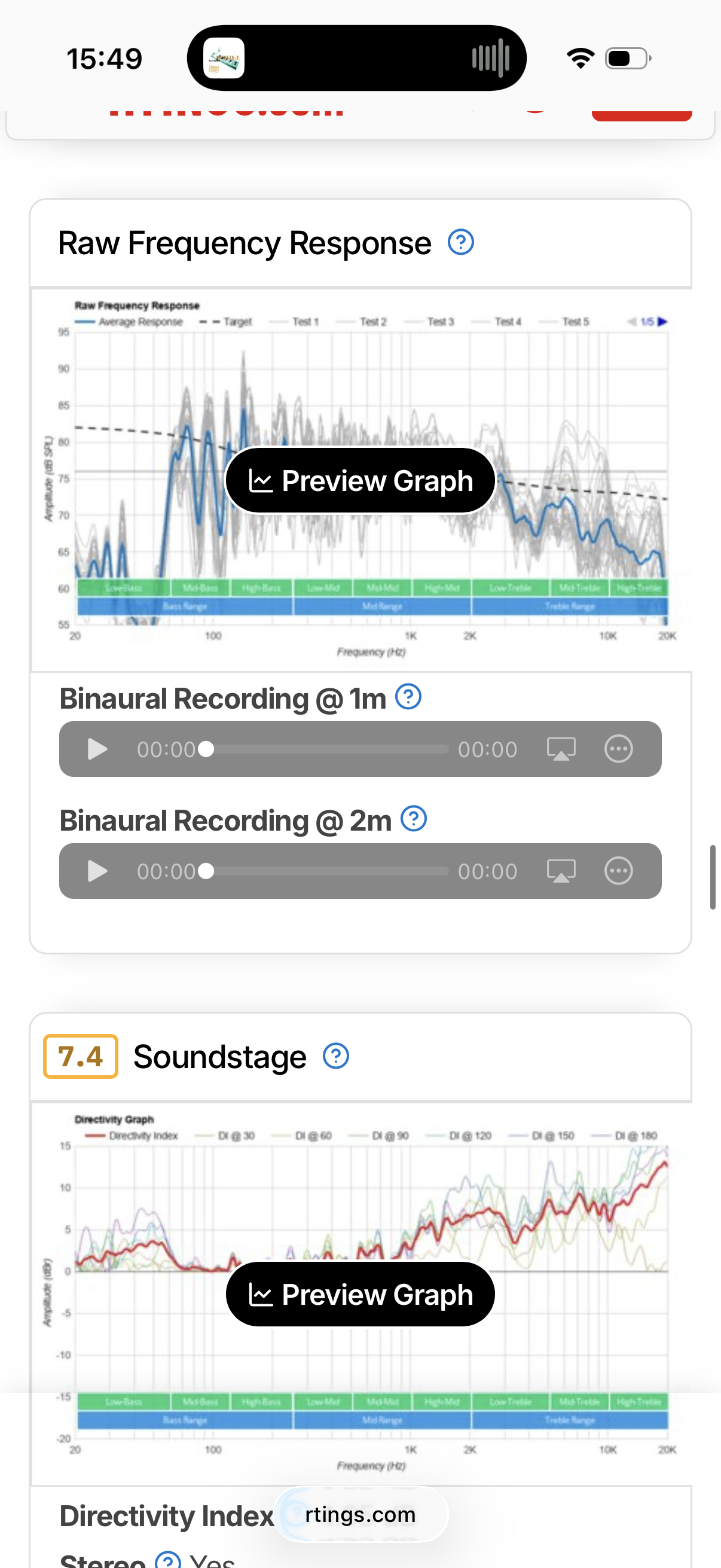Screen dimensions: 721x1568
Task: Tap the rtings.com address pill
Action: point(360,1514)
